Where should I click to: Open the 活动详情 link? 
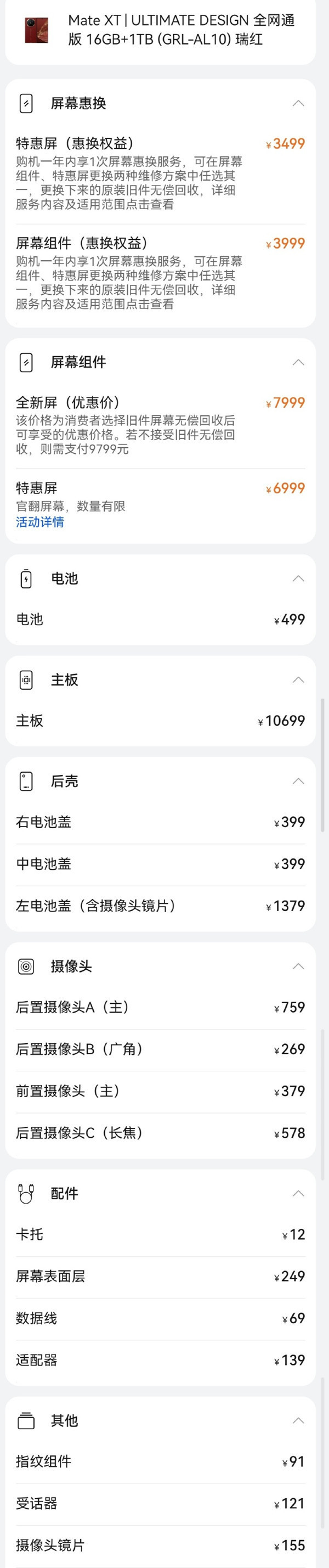pos(39,522)
